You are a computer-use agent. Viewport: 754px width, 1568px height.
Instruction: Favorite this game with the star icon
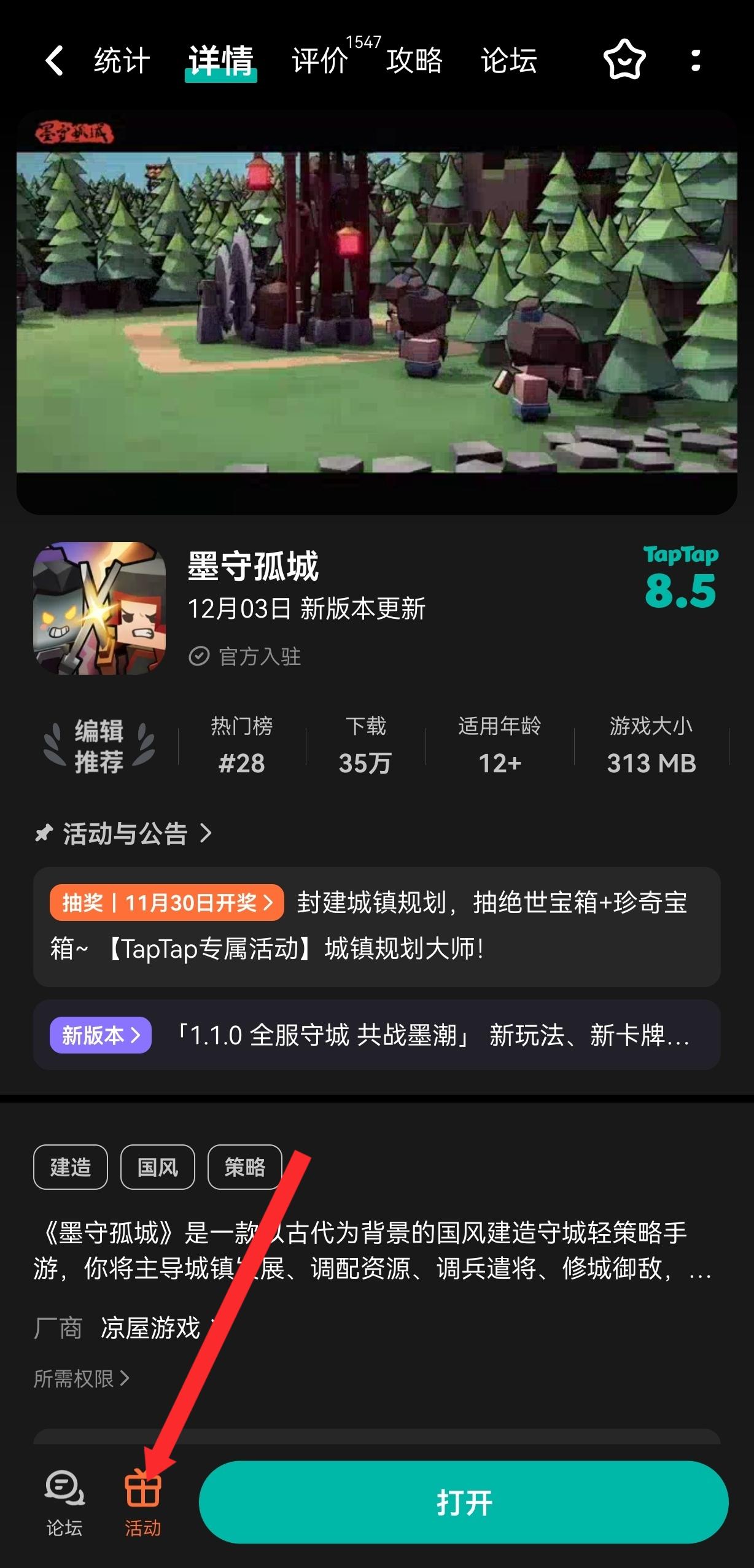click(624, 60)
